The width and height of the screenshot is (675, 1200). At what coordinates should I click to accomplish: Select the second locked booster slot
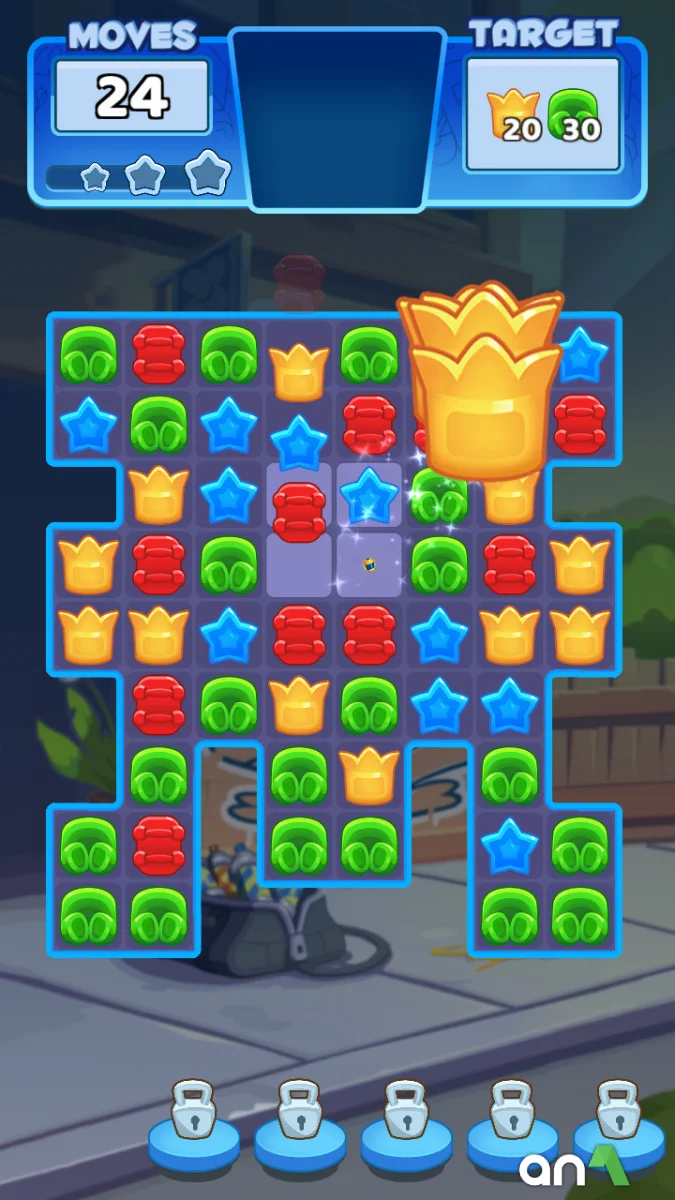pyautogui.click(x=300, y=1122)
